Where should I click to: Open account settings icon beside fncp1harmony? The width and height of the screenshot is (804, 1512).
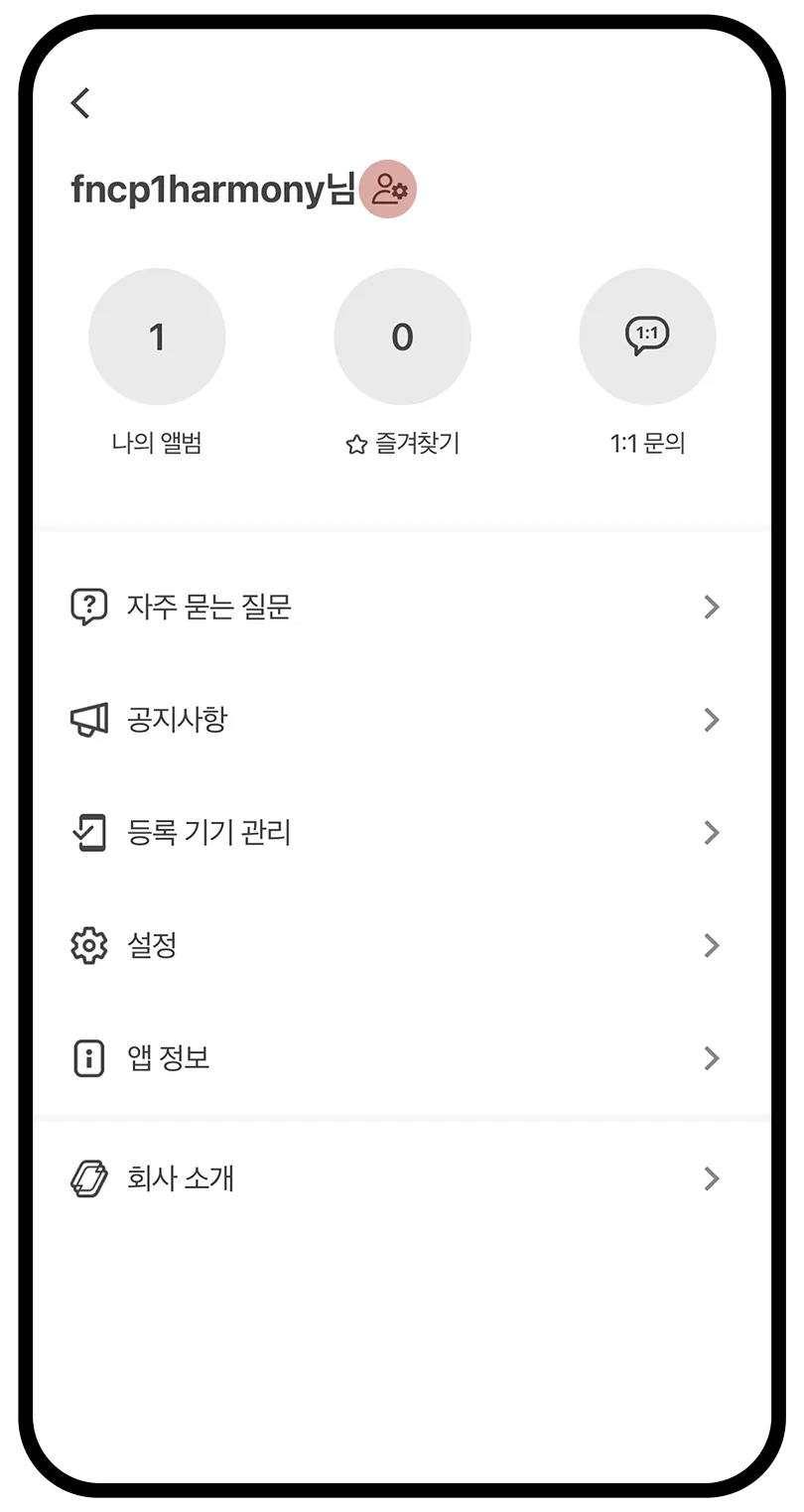(x=387, y=189)
